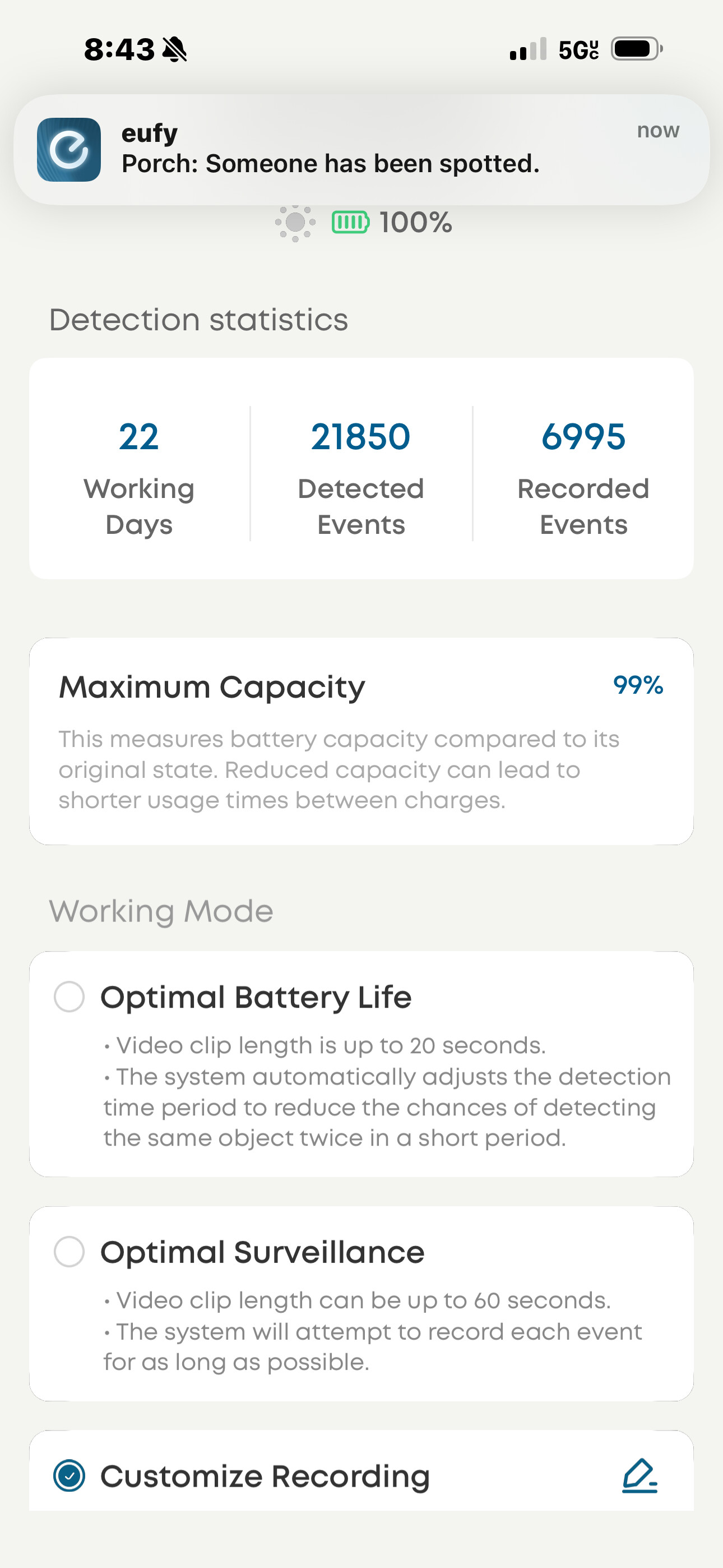
Task: Edit Customize Recording settings with pencil icon
Action: click(639, 1475)
